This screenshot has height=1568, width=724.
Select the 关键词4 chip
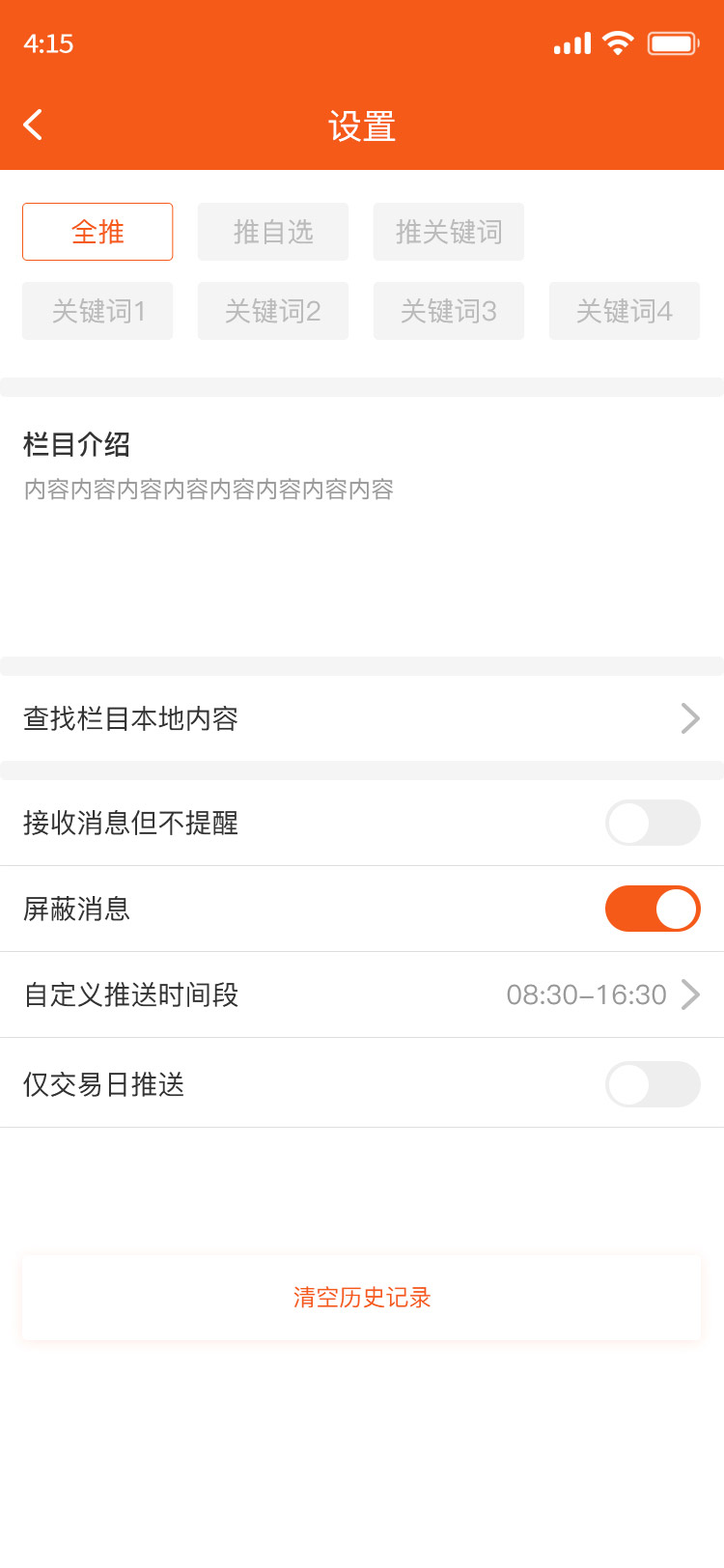pos(625,311)
